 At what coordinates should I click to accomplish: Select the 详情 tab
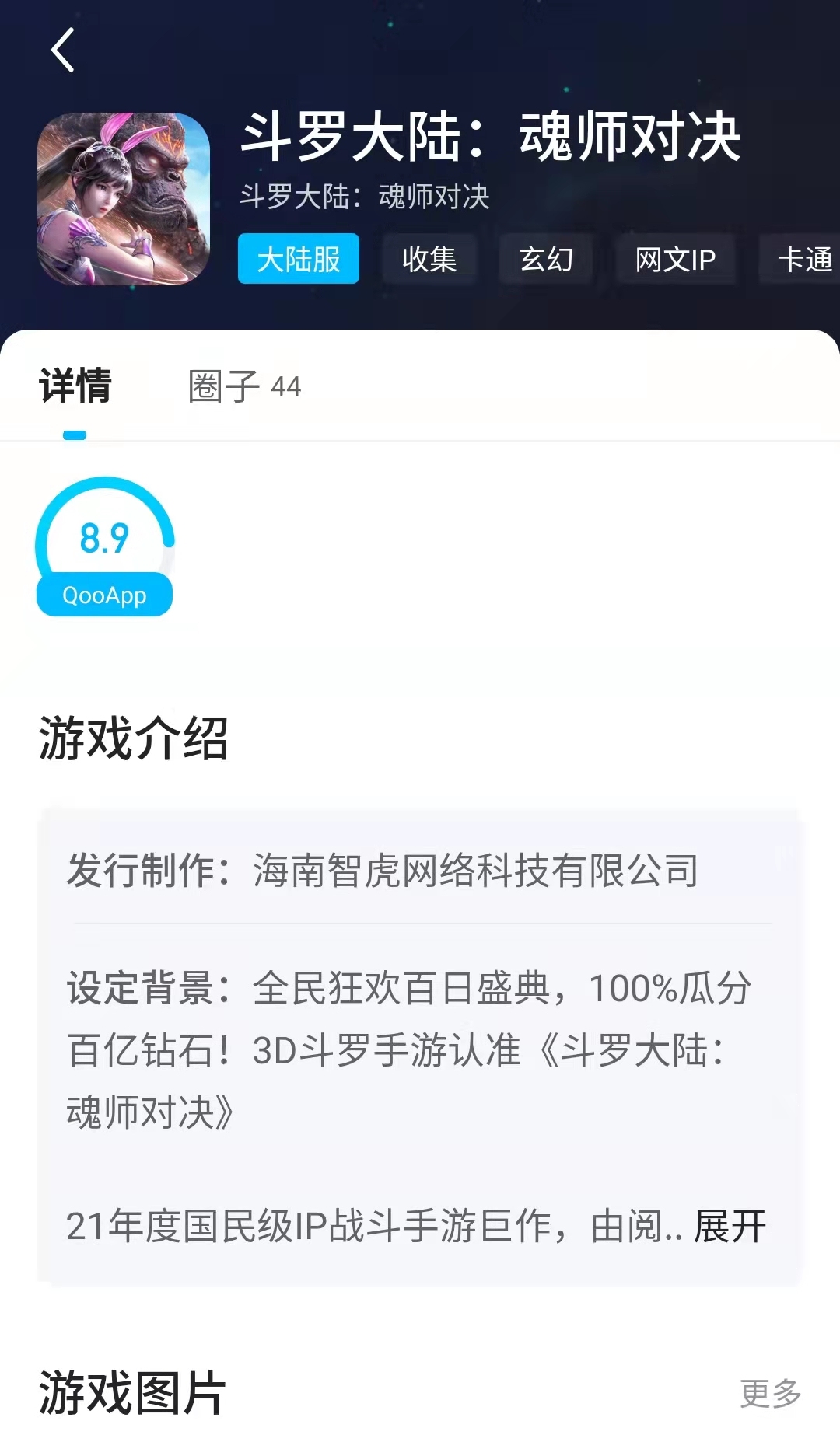point(75,386)
